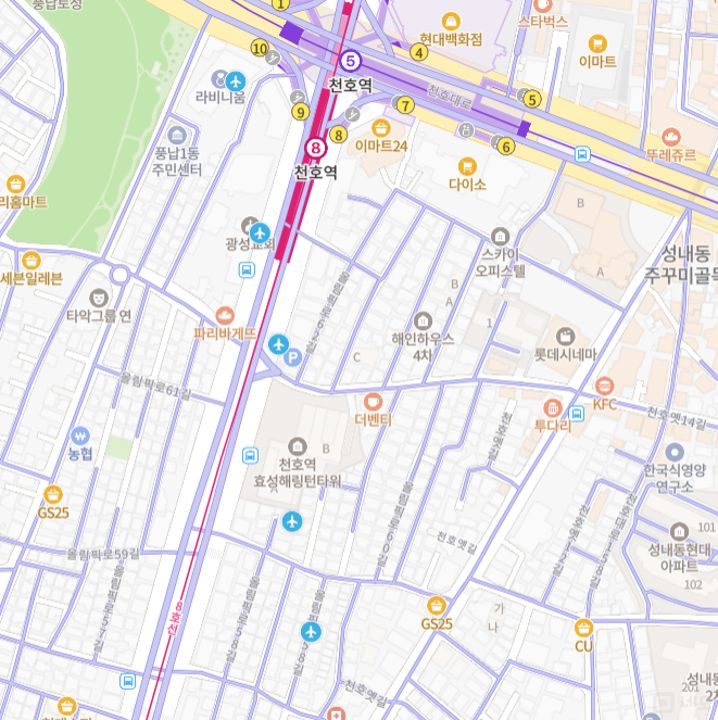Screen dimensions: 718x720
Task: Open the 투다리 restaurant pin
Action: [552, 407]
